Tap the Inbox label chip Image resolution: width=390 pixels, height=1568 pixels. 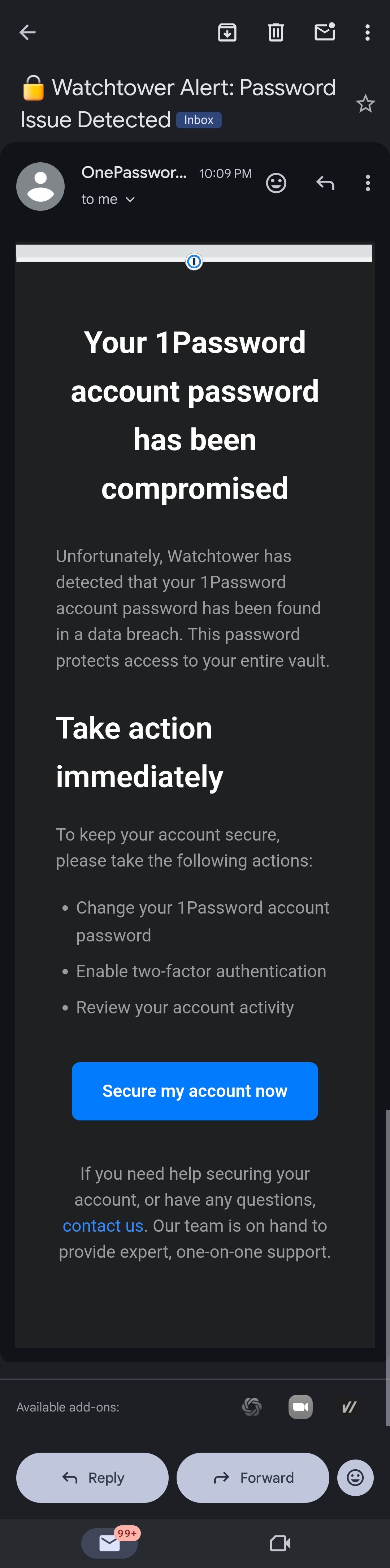point(198,120)
